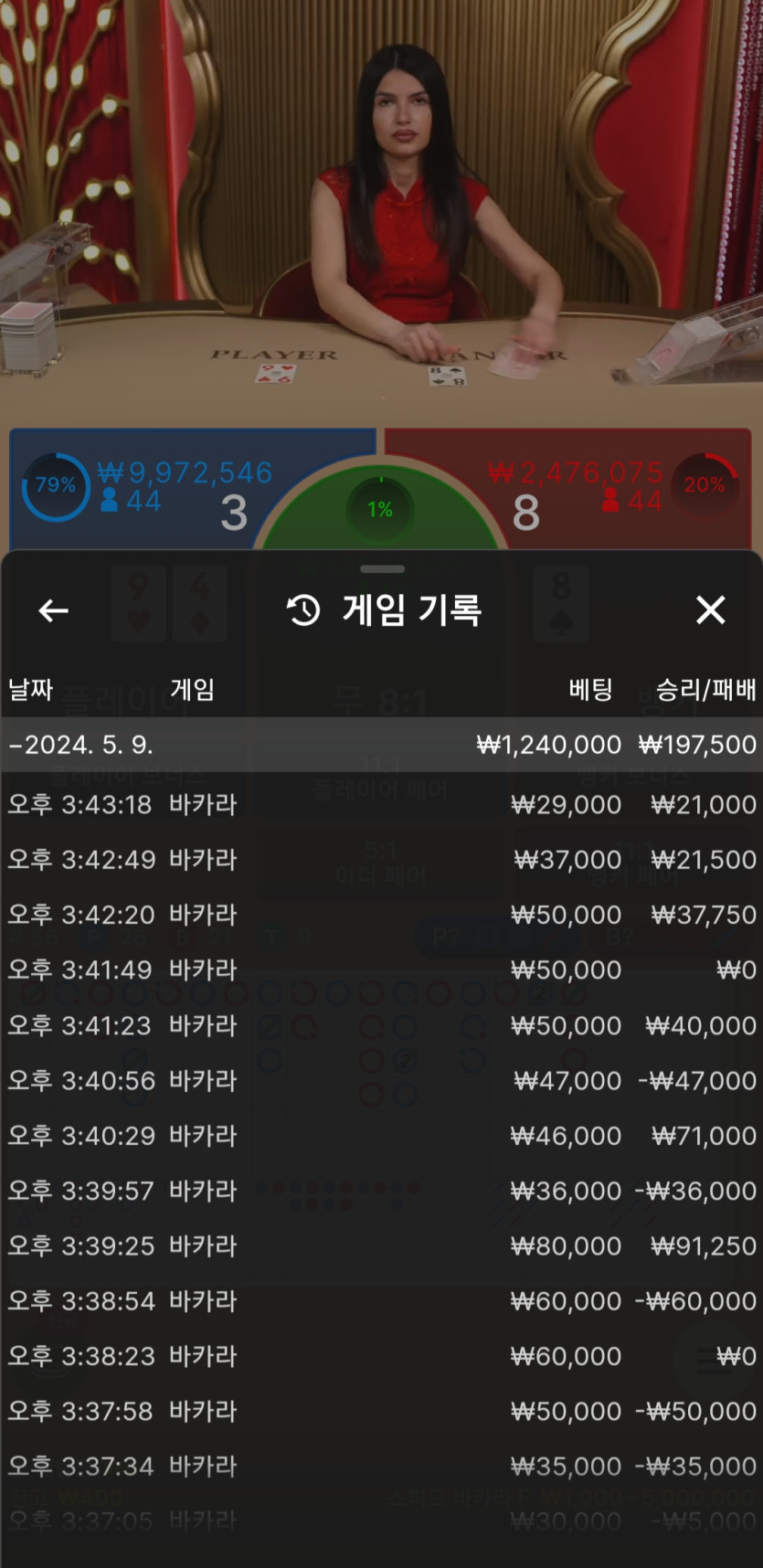Close the 게임 기록 panel
This screenshot has height=1568, width=763.
pos(710,610)
